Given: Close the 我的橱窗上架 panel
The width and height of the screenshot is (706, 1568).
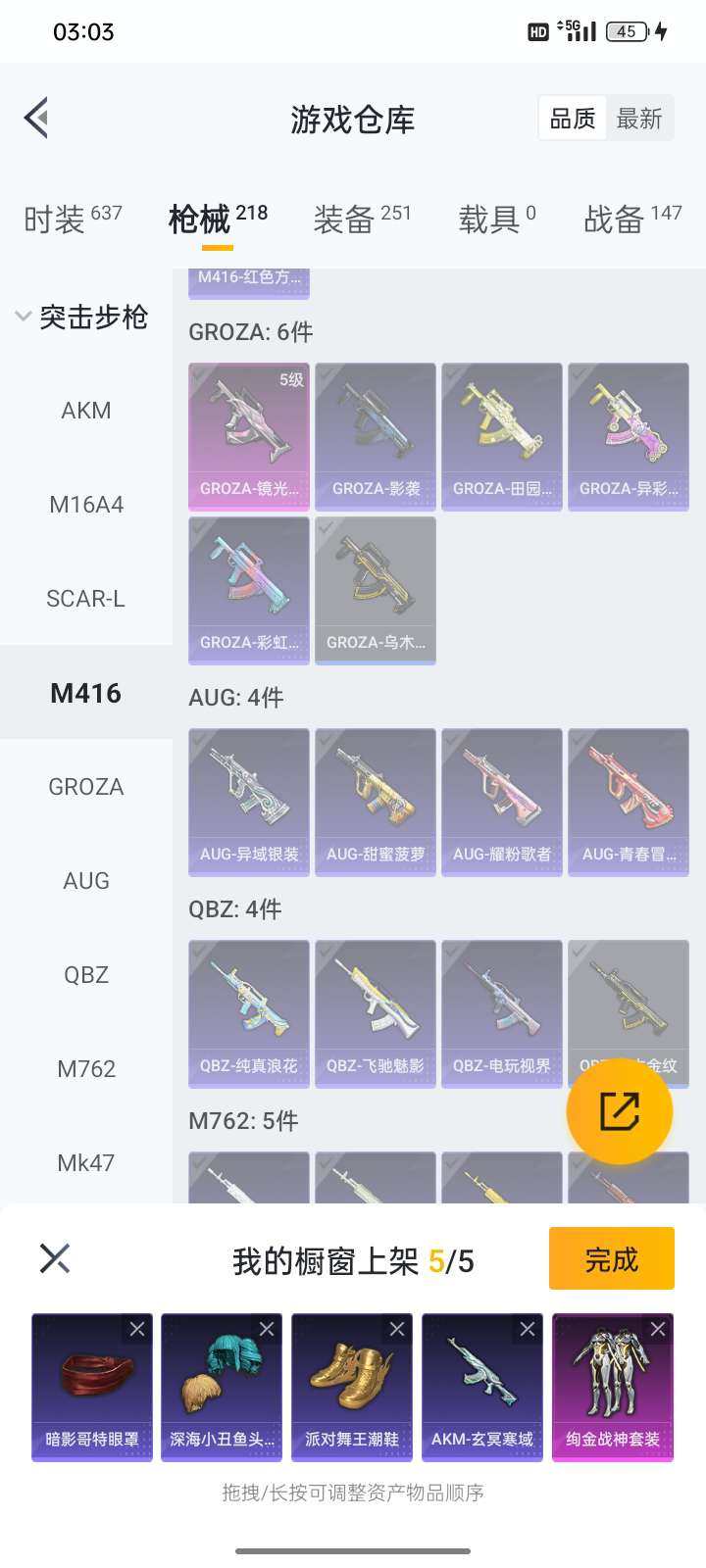Looking at the screenshot, I should pyautogui.click(x=55, y=1258).
